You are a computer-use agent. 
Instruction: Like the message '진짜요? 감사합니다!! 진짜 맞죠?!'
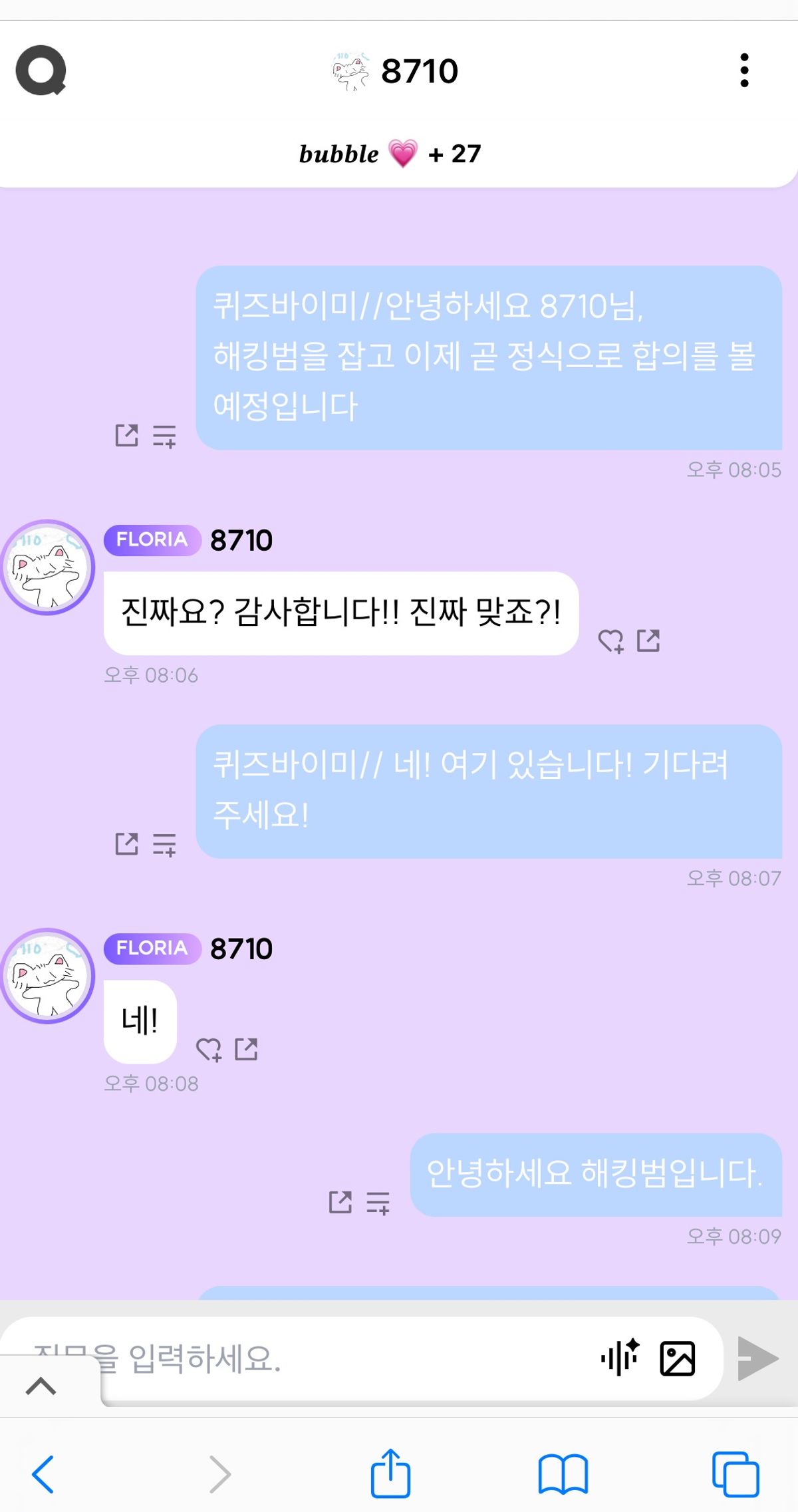[x=610, y=641]
